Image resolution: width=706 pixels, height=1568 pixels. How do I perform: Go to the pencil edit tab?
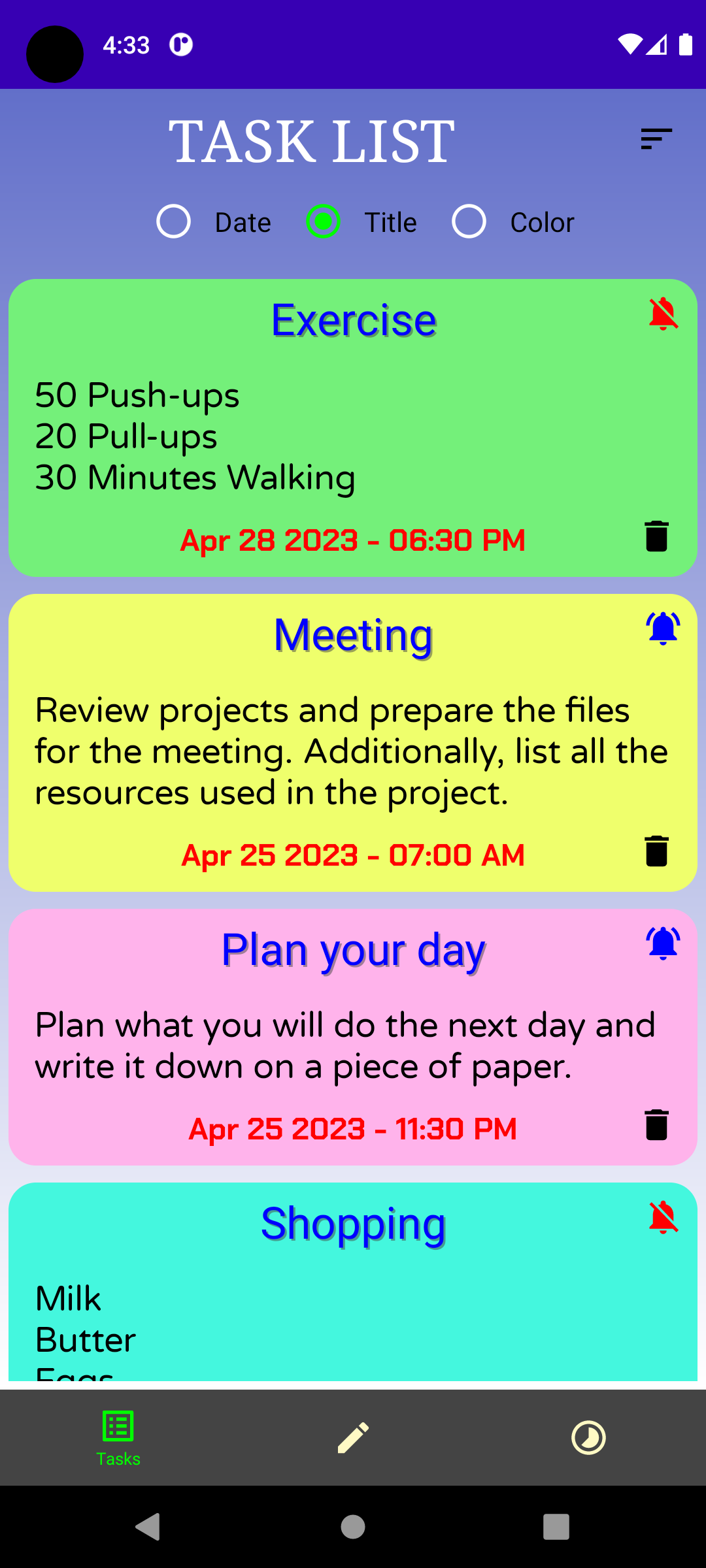353,1437
